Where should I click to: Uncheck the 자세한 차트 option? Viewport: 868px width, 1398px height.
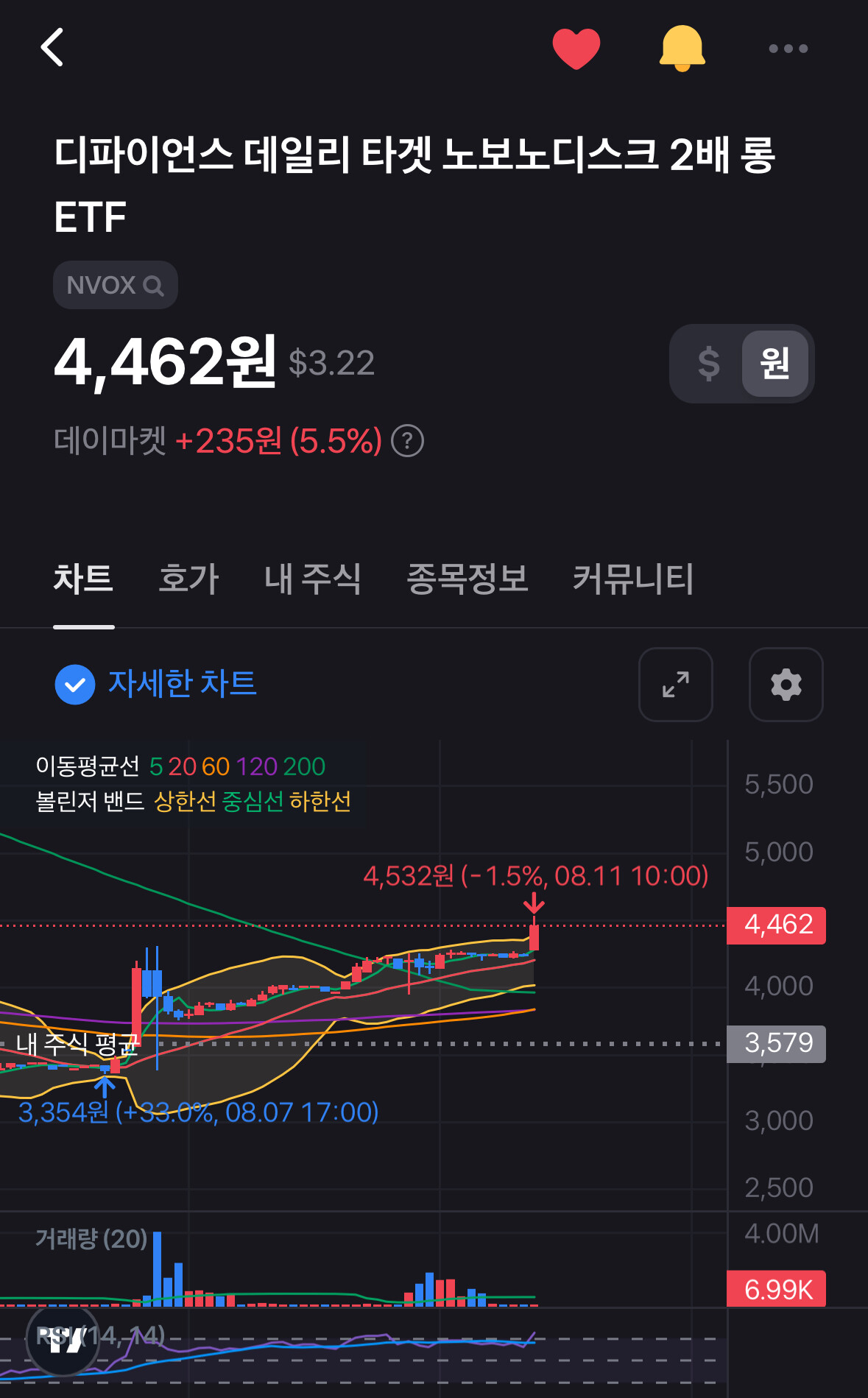pos(75,685)
